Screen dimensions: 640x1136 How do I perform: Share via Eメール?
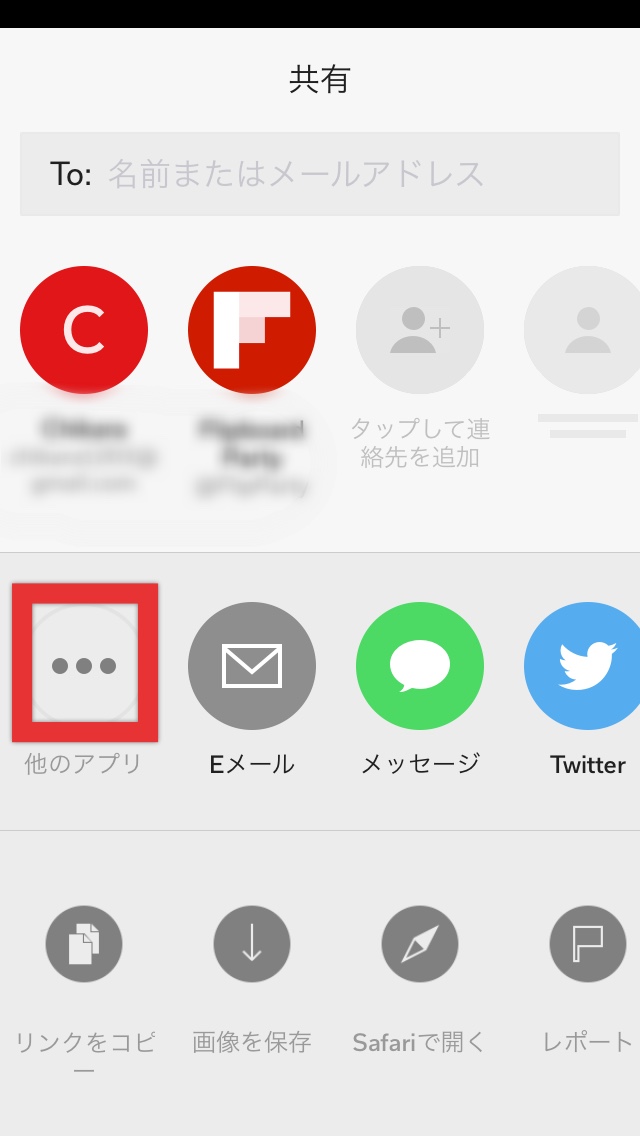coord(252,666)
